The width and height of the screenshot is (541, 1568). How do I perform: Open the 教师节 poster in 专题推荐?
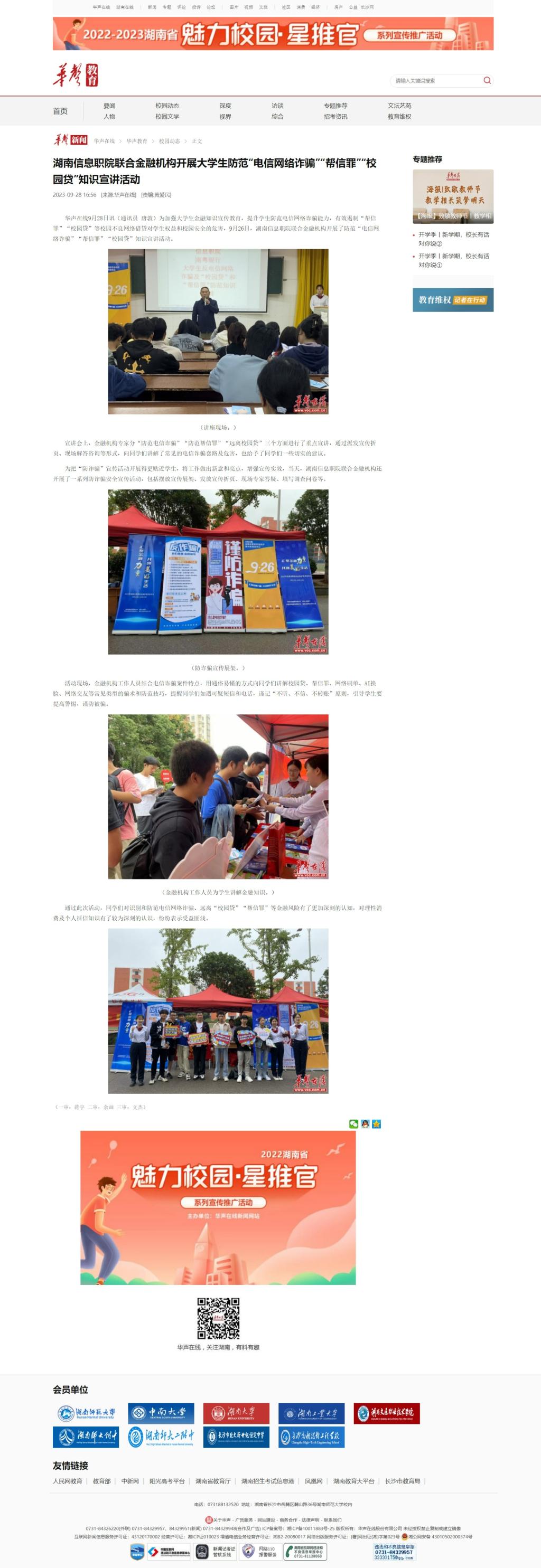point(453,196)
